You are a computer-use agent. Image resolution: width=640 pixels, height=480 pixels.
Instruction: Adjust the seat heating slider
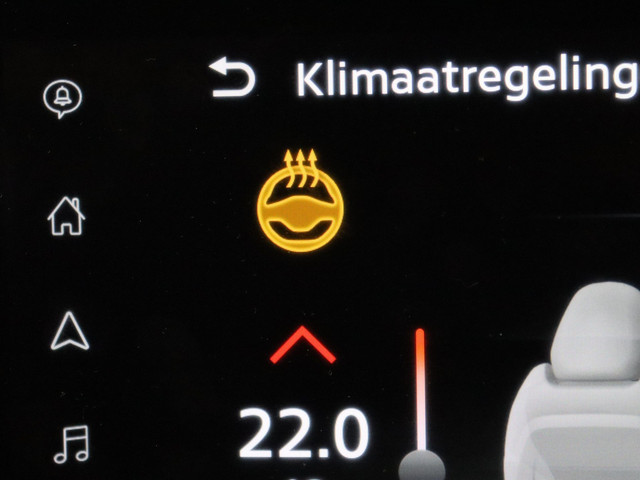421,464
